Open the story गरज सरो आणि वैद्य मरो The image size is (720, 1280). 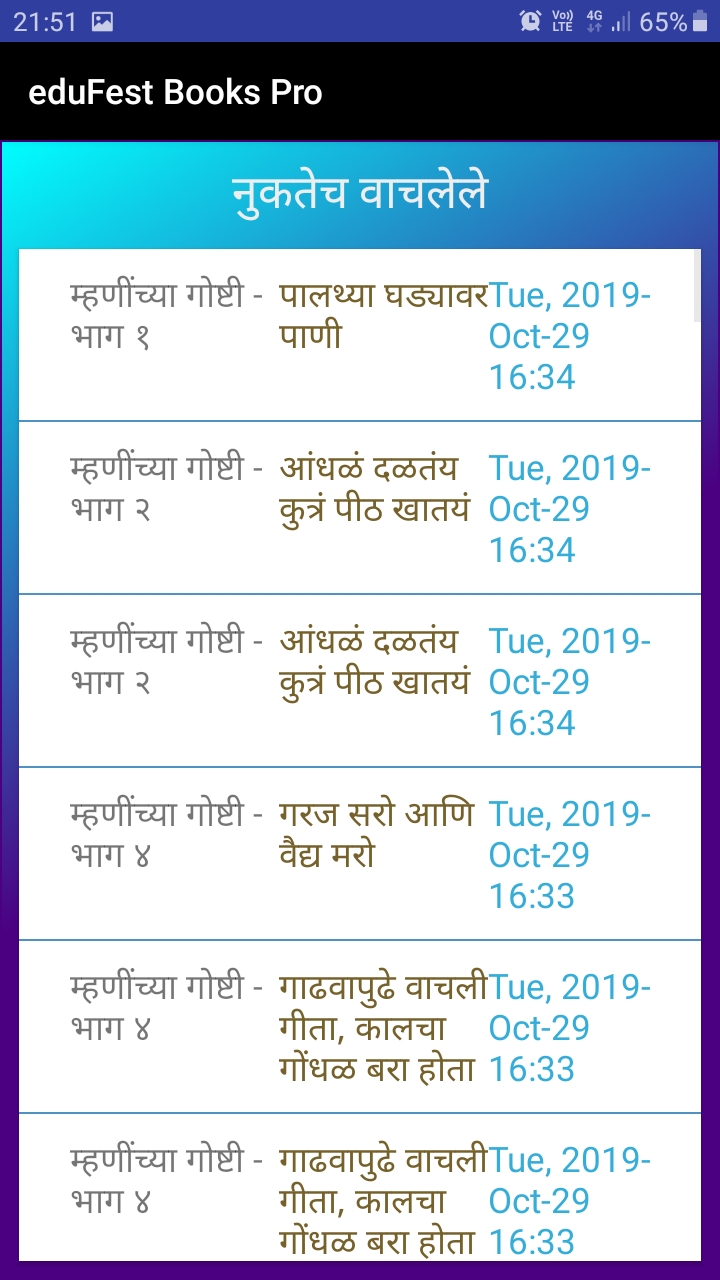pos(376,835)
